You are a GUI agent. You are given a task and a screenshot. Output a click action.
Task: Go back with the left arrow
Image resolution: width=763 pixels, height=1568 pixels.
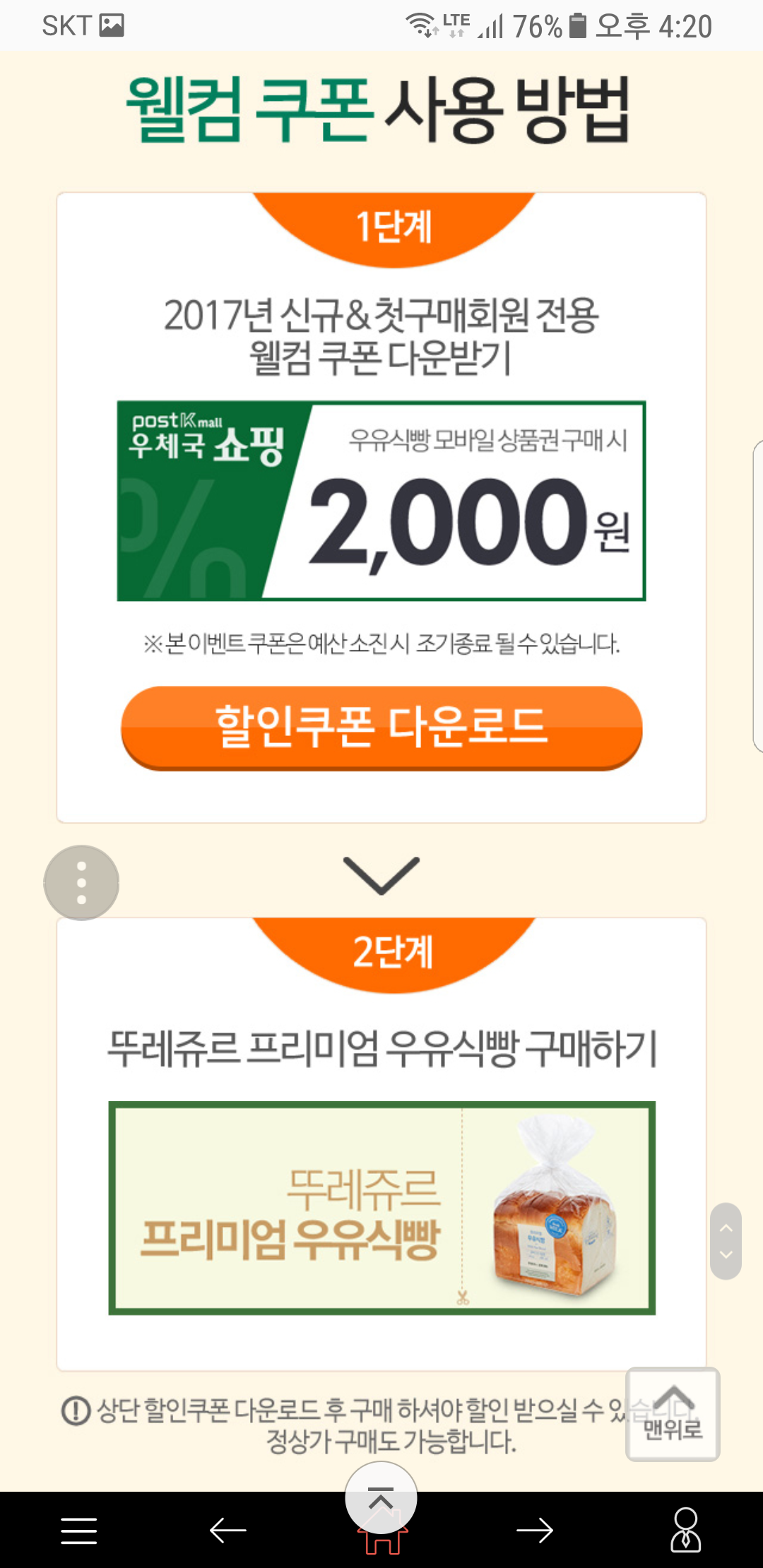click(x=228, y=1531)
